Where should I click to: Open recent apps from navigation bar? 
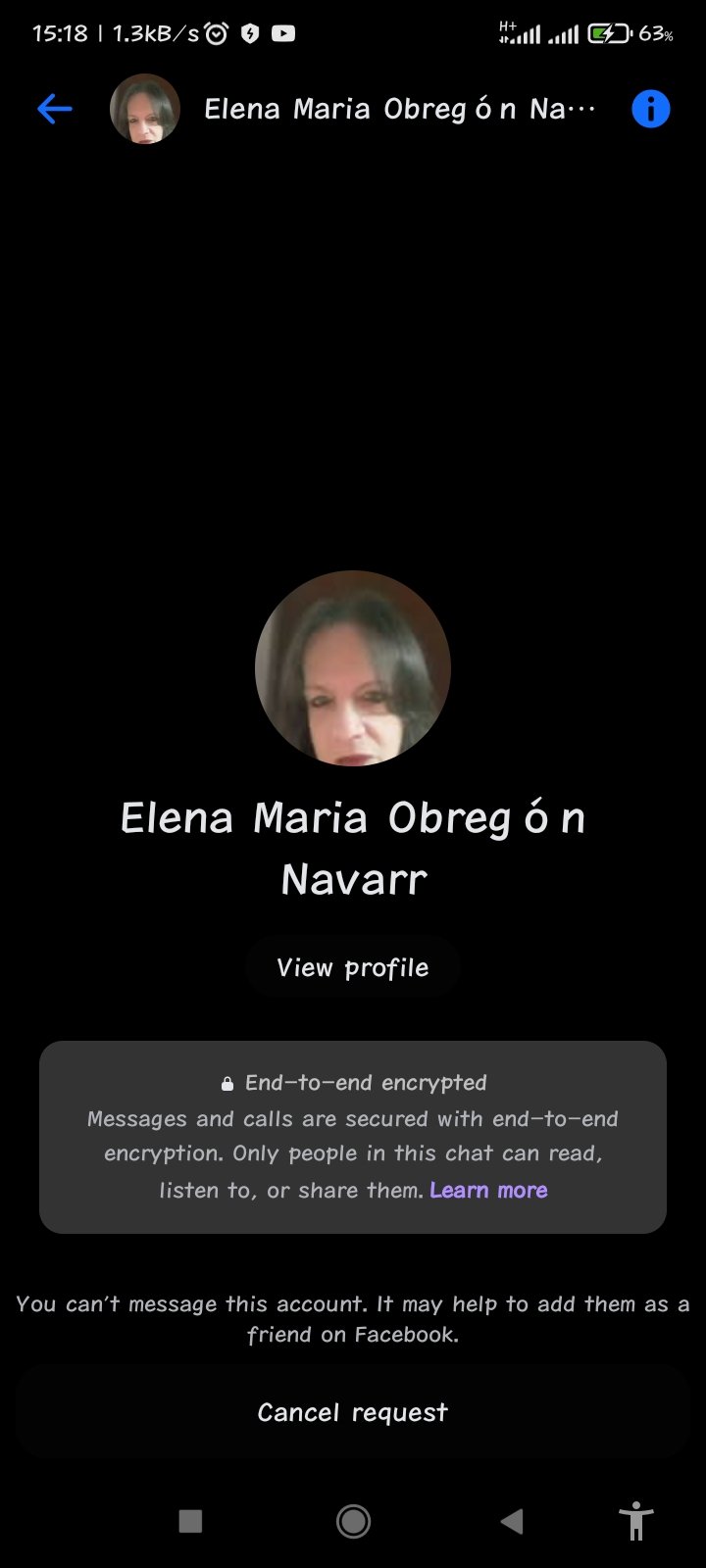[x=190, y=1521]
